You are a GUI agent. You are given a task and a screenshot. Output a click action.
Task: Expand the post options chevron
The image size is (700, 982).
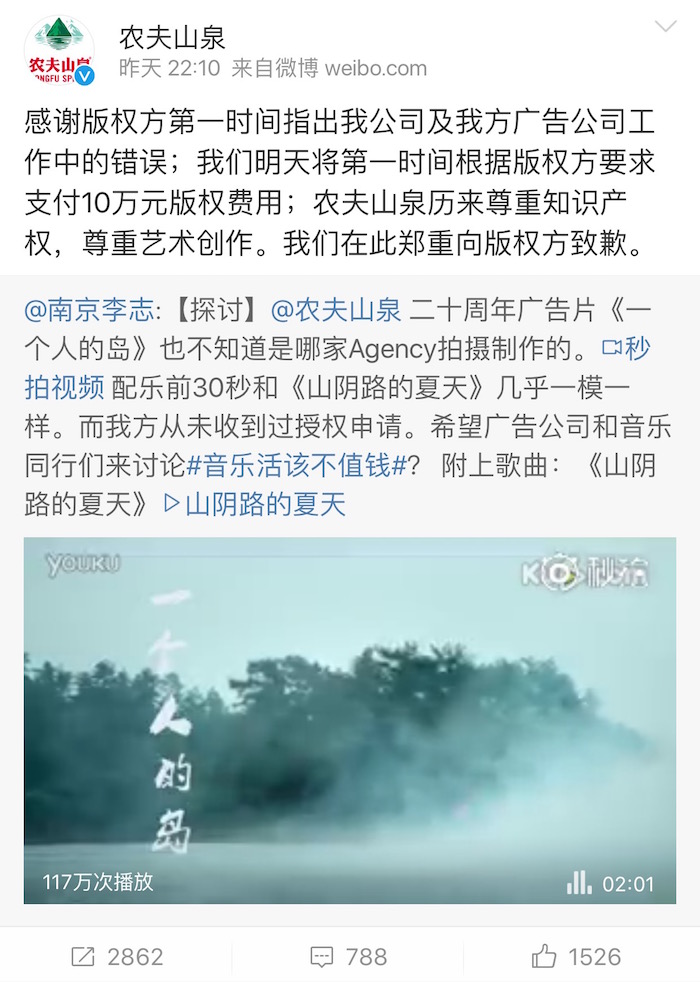pos(665,27)
